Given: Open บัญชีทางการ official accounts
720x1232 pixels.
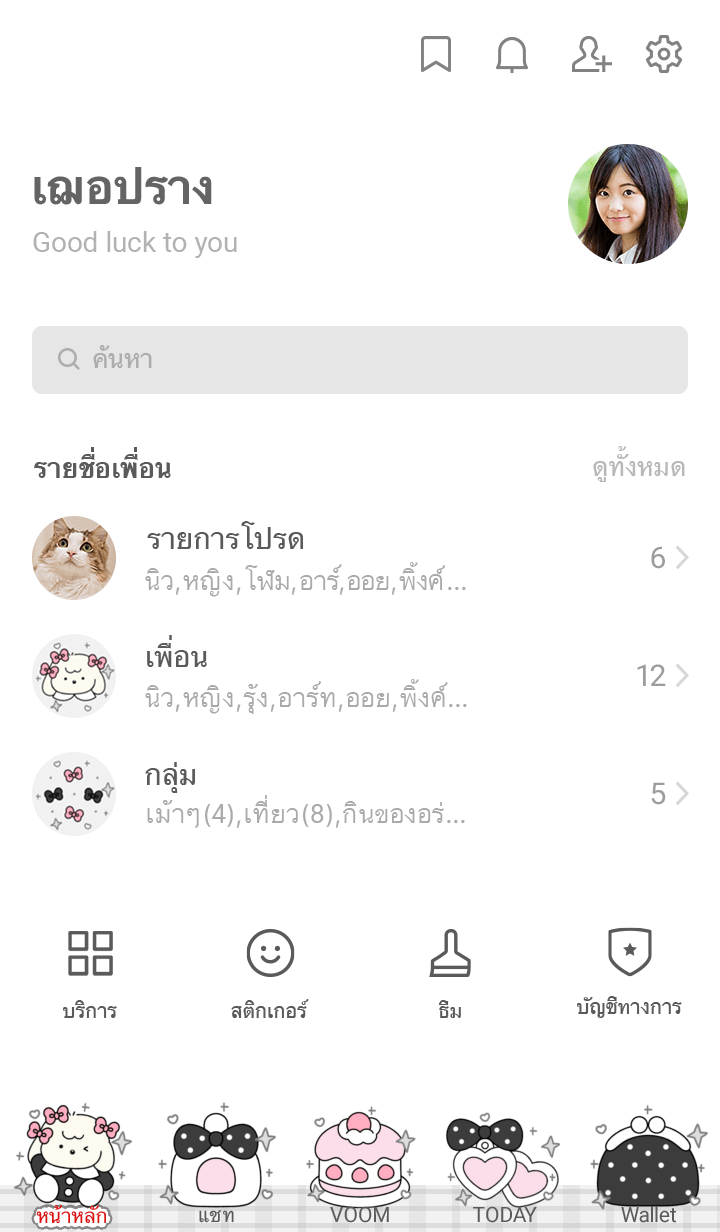Looking at the screenshot, I should 629,972.
